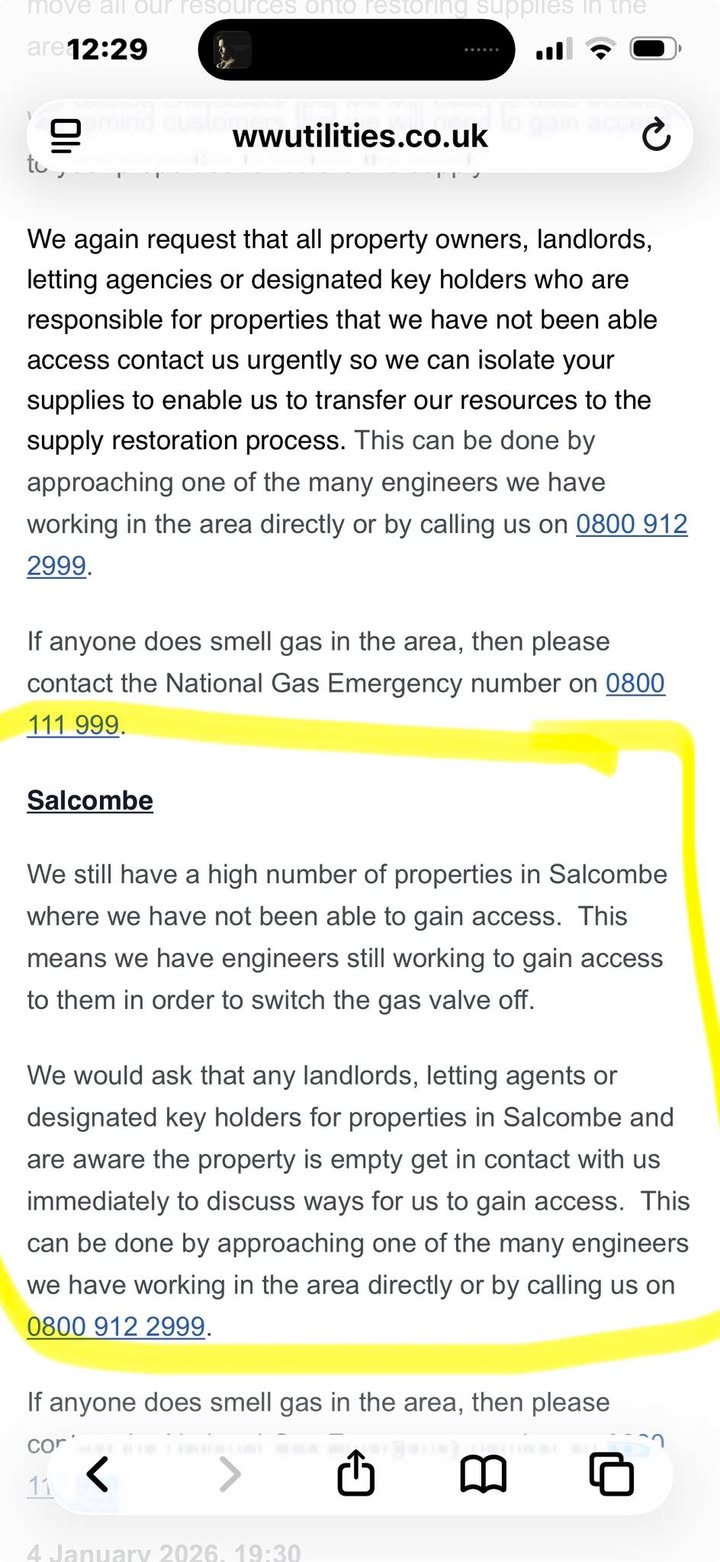The image size is (720, 1562).
Task: Open the page menu icon in address bar
Action: pos(65,135)
